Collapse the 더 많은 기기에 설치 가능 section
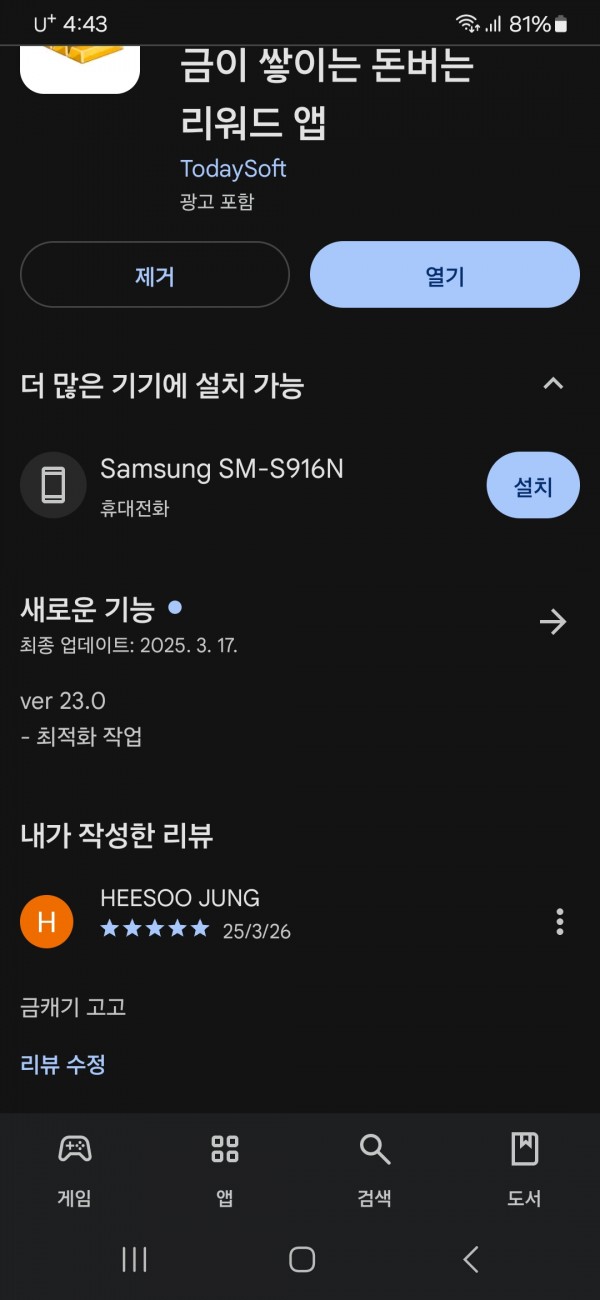Screen dimensions: 600x1300 [x=553, y=384]
